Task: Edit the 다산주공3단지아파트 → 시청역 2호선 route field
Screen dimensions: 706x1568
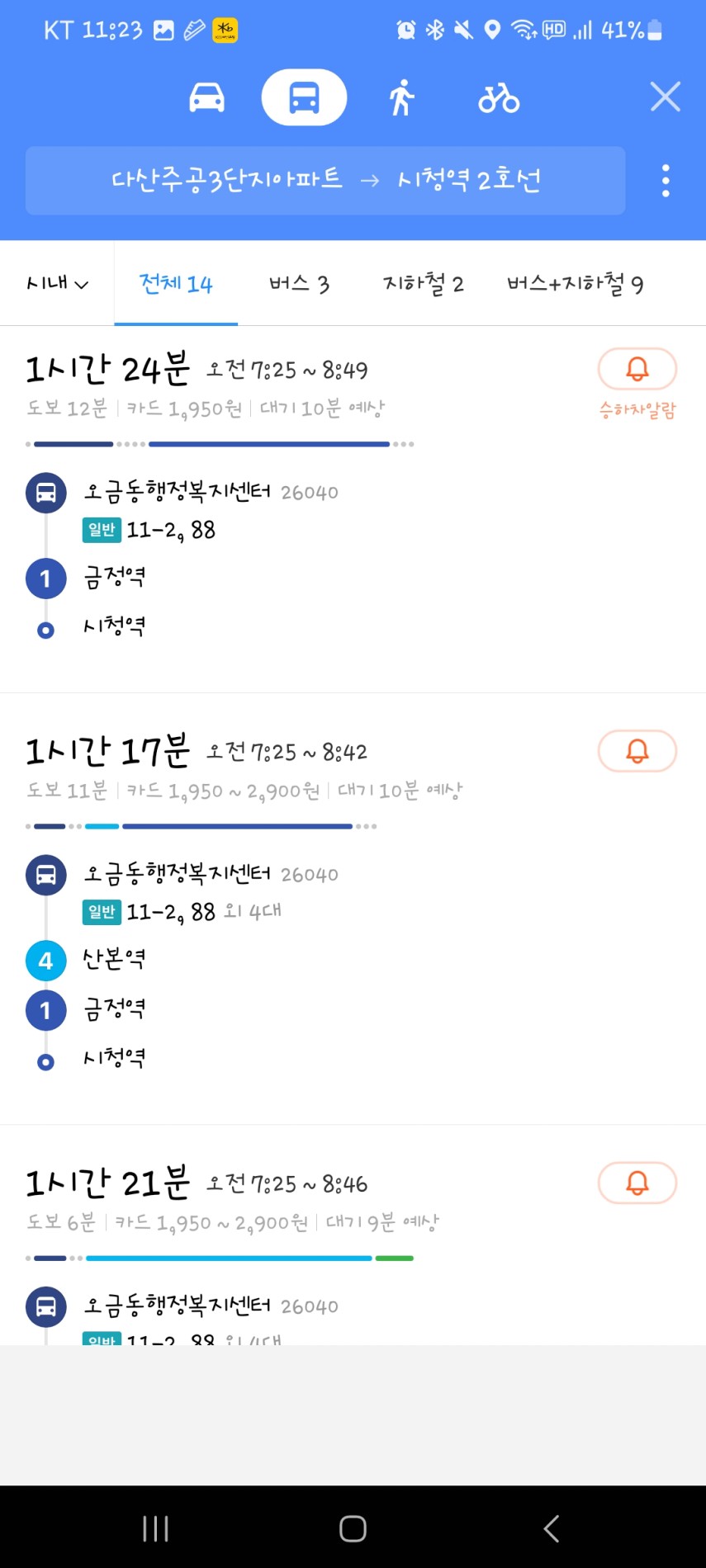Action: pos(325,181)
